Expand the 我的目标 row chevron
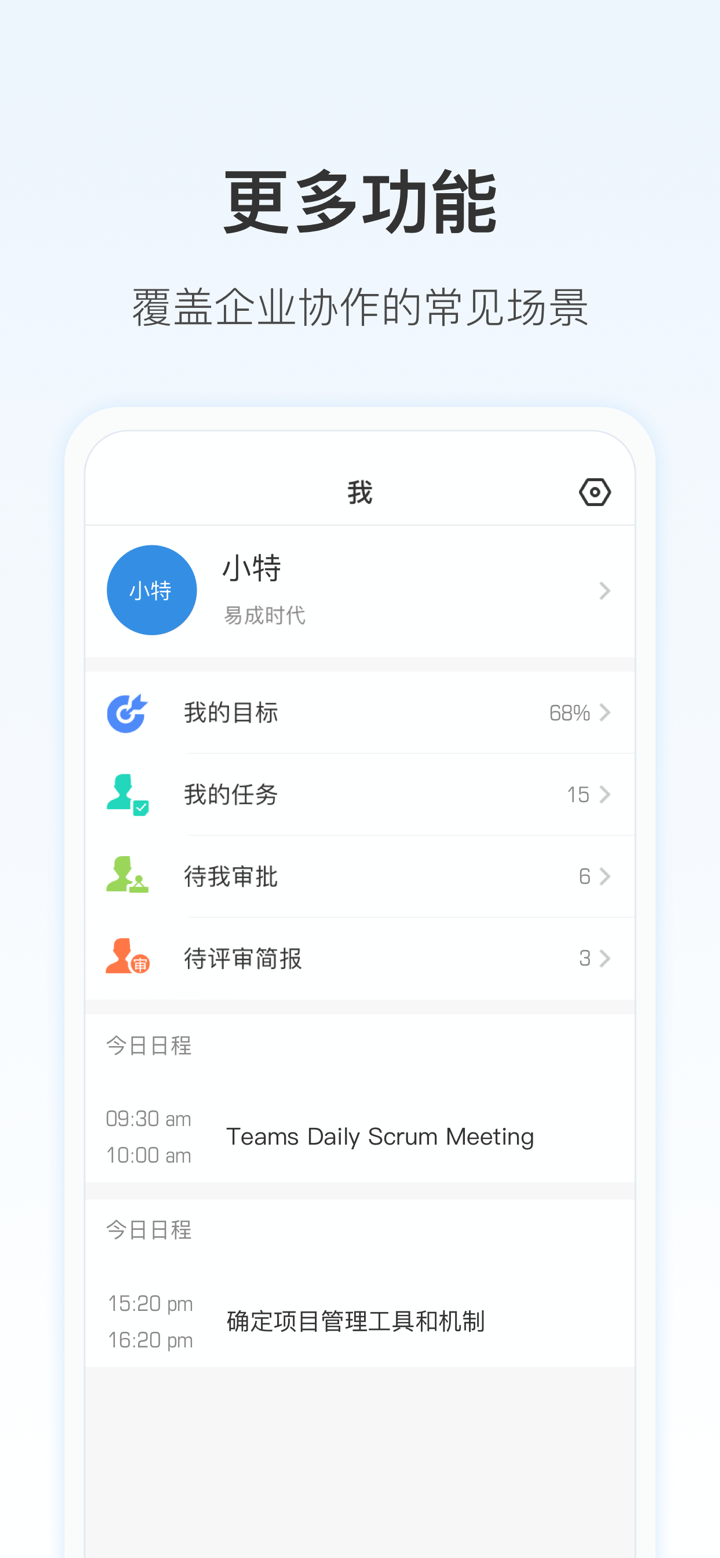The height and width of the screenshot is (1558, 720). 606,712
